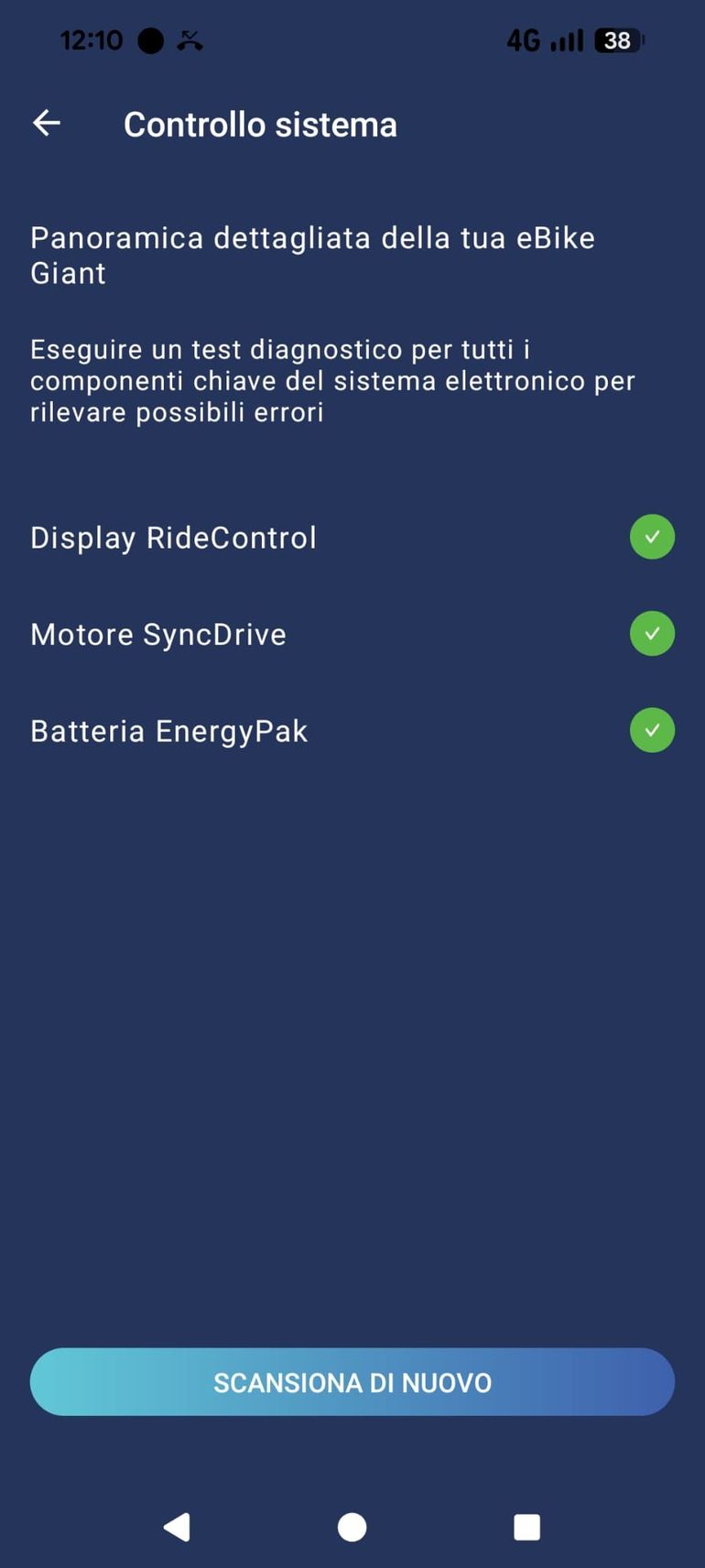Screen dimensions: 705x1568
Task: Open the Motore SyncDrive result row
Action: pos(352,634)
